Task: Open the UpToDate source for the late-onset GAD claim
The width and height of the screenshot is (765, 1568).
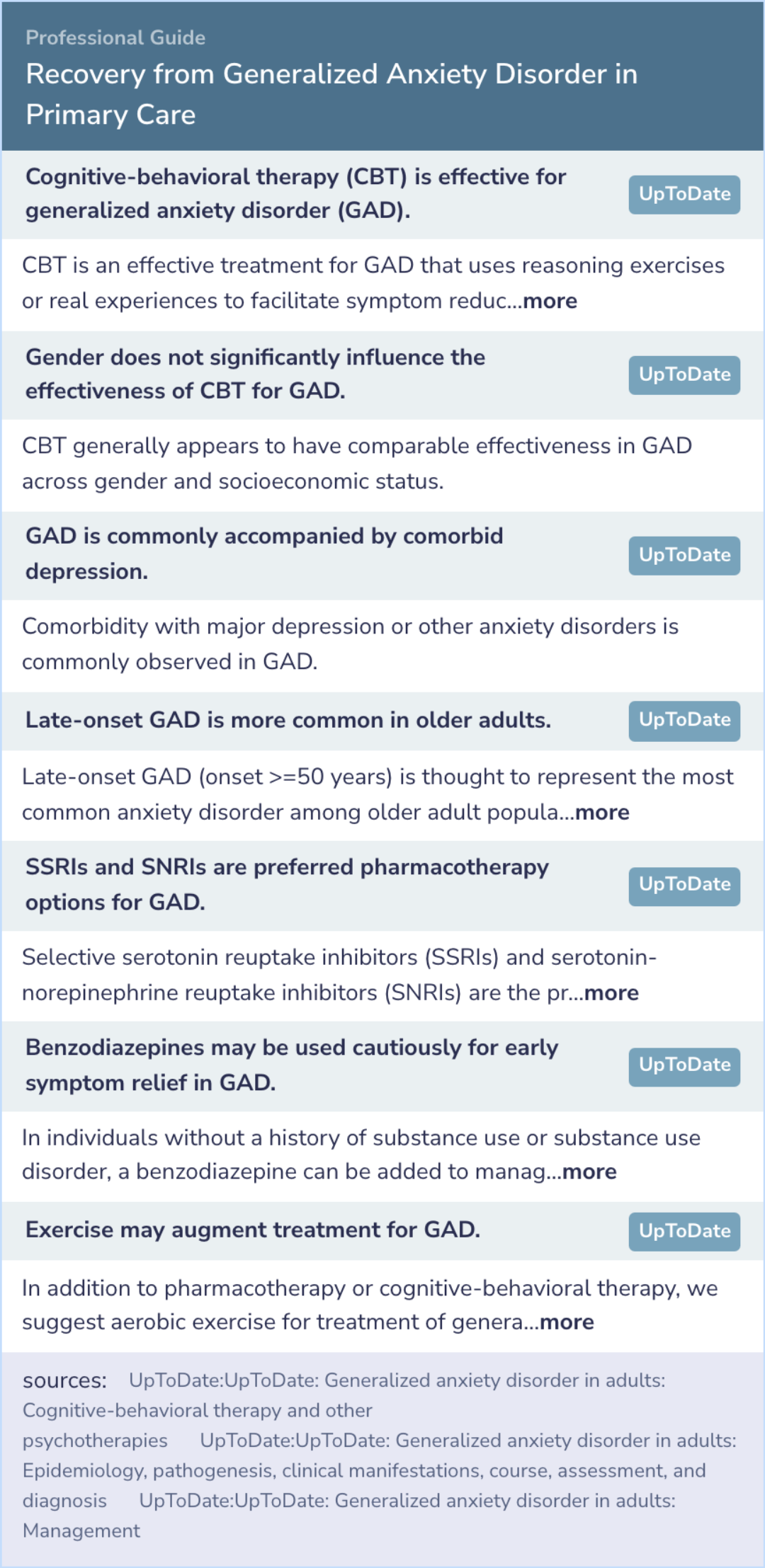Action: 684,720
